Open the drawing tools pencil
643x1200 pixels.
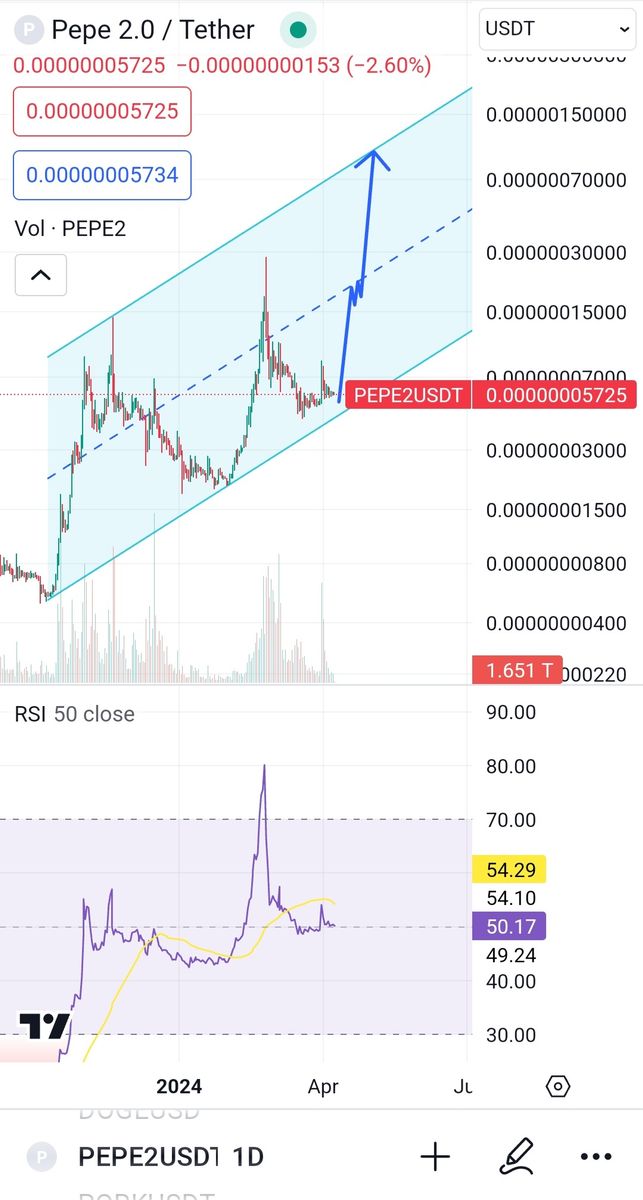(x=516, y=1157)
